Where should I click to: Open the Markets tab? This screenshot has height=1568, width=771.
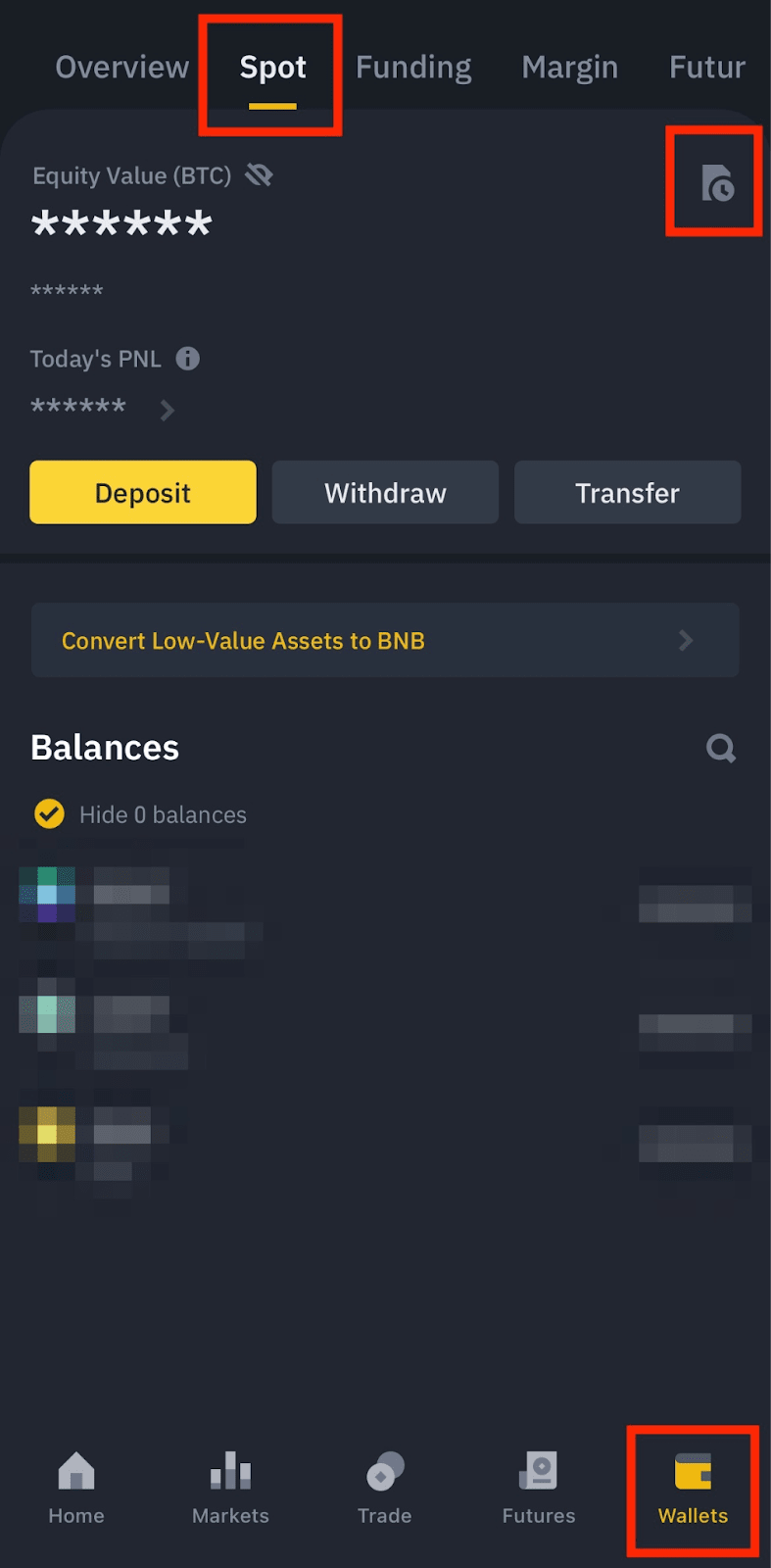(230, 1488)
